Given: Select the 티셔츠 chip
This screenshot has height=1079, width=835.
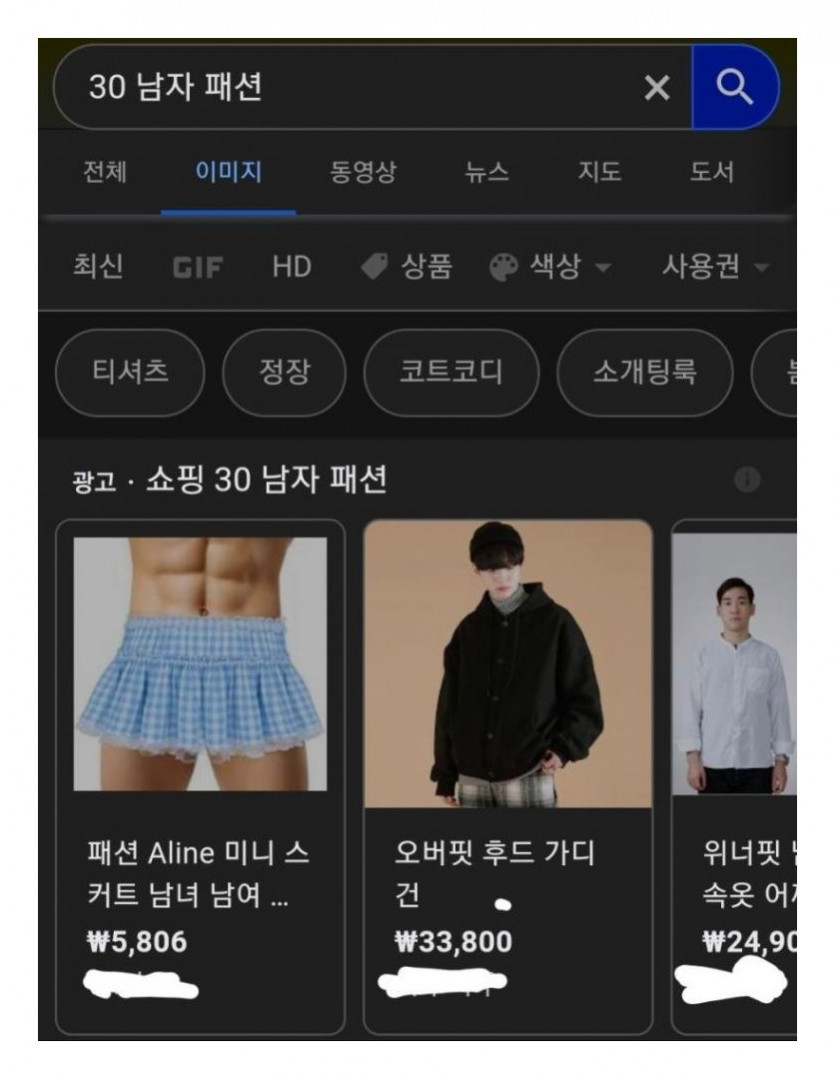Looking at the screenshot, I should tap(130, 373).
